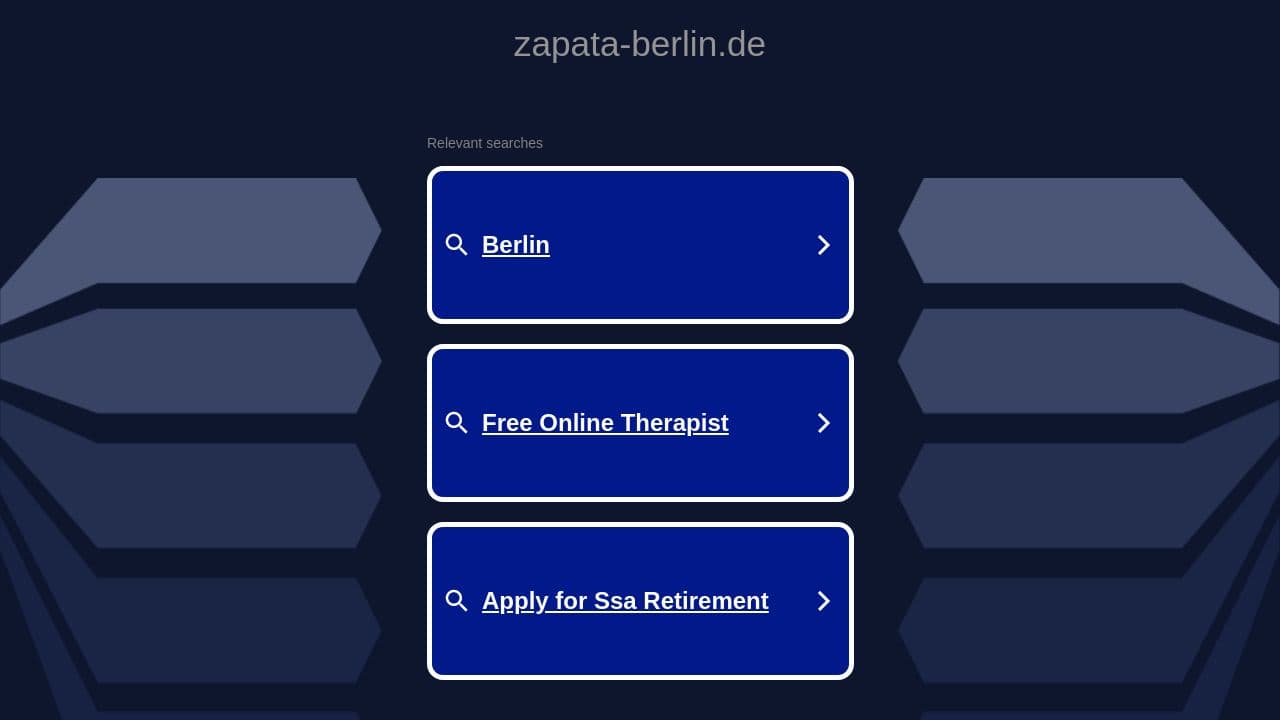Open Apply for Ssa Retirement link

pos(625,601)
